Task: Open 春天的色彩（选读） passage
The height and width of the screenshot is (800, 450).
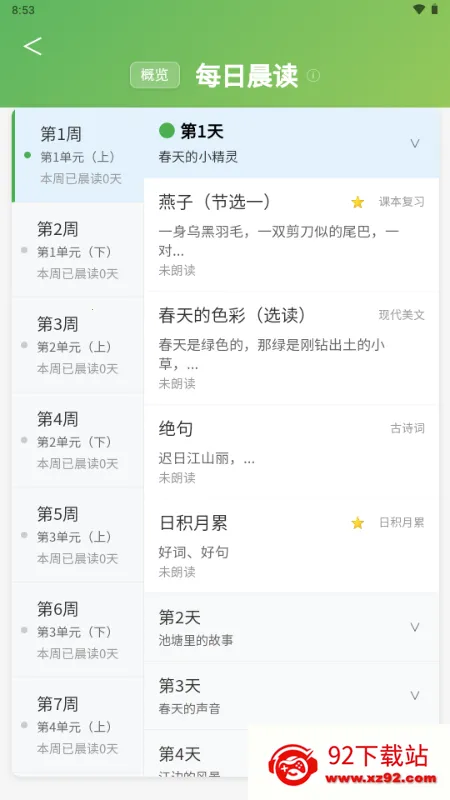Action: [x=291, y=348]
